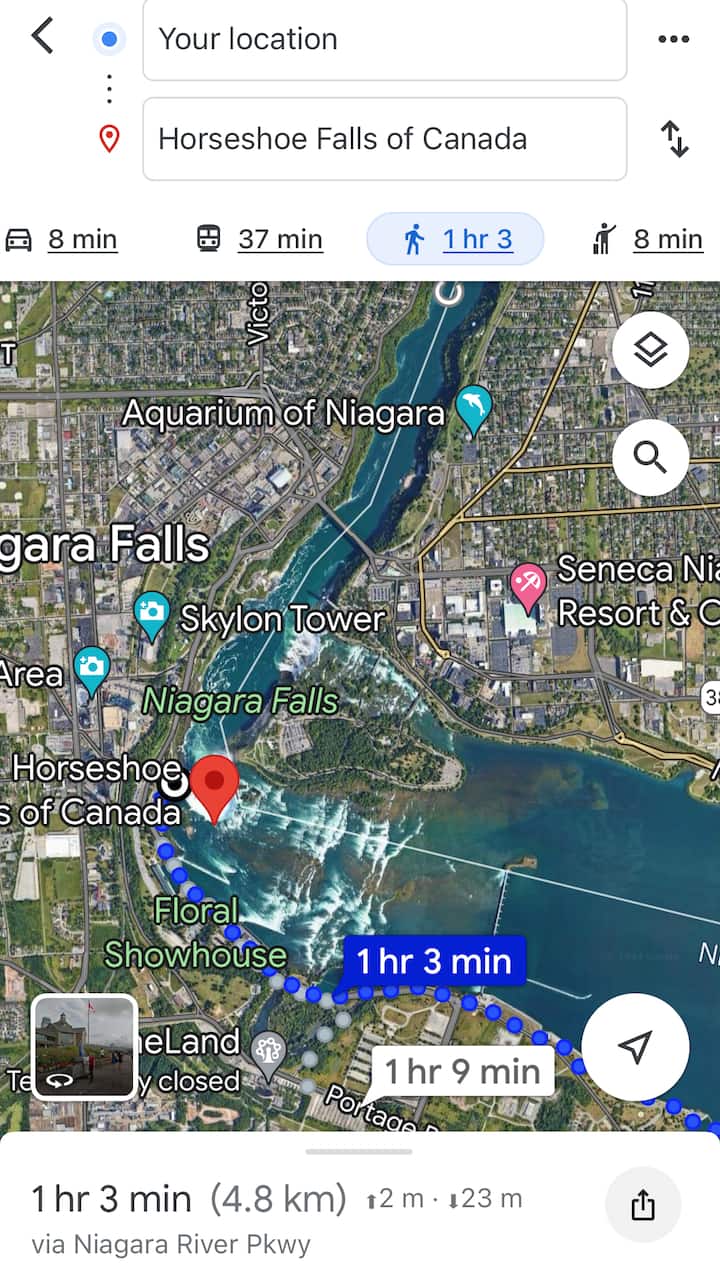This screenshot has height=1270, width=720.
Task: Expand route details 1 hr 3 min sheet
Action: [x=359, y=1152]
